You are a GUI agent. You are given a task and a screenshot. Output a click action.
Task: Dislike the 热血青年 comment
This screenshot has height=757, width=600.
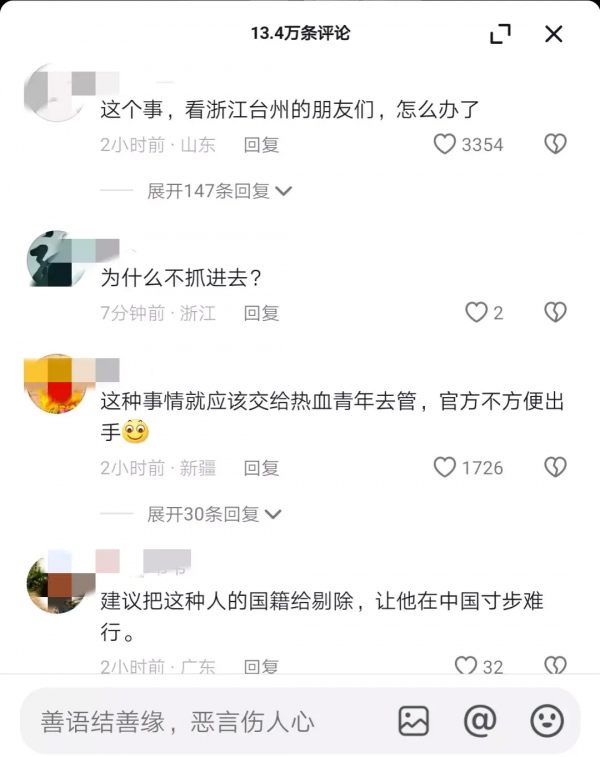coord(555,467)
